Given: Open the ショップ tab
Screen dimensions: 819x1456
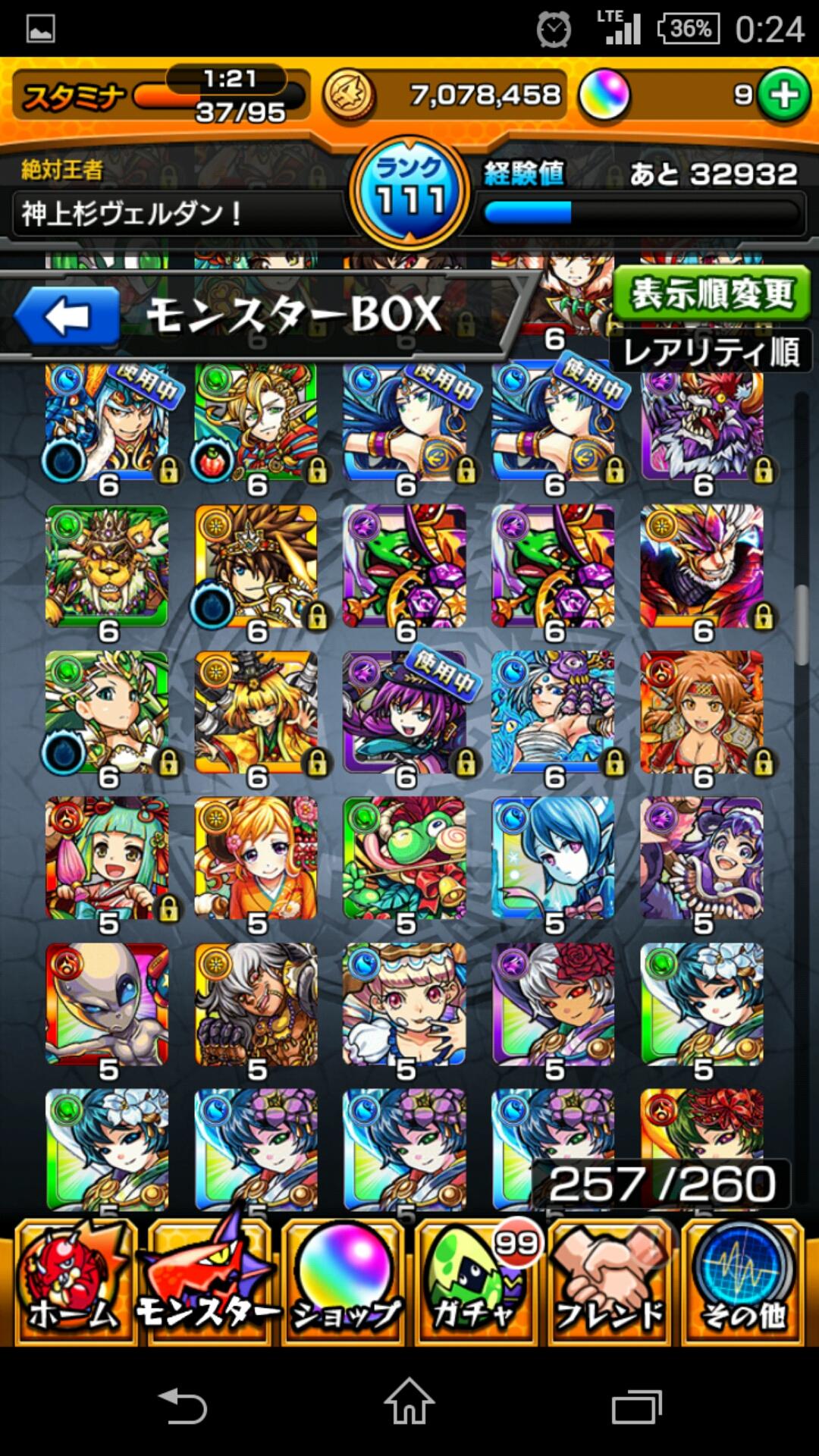Looking at the screenshot, I should pos(344,1282).
